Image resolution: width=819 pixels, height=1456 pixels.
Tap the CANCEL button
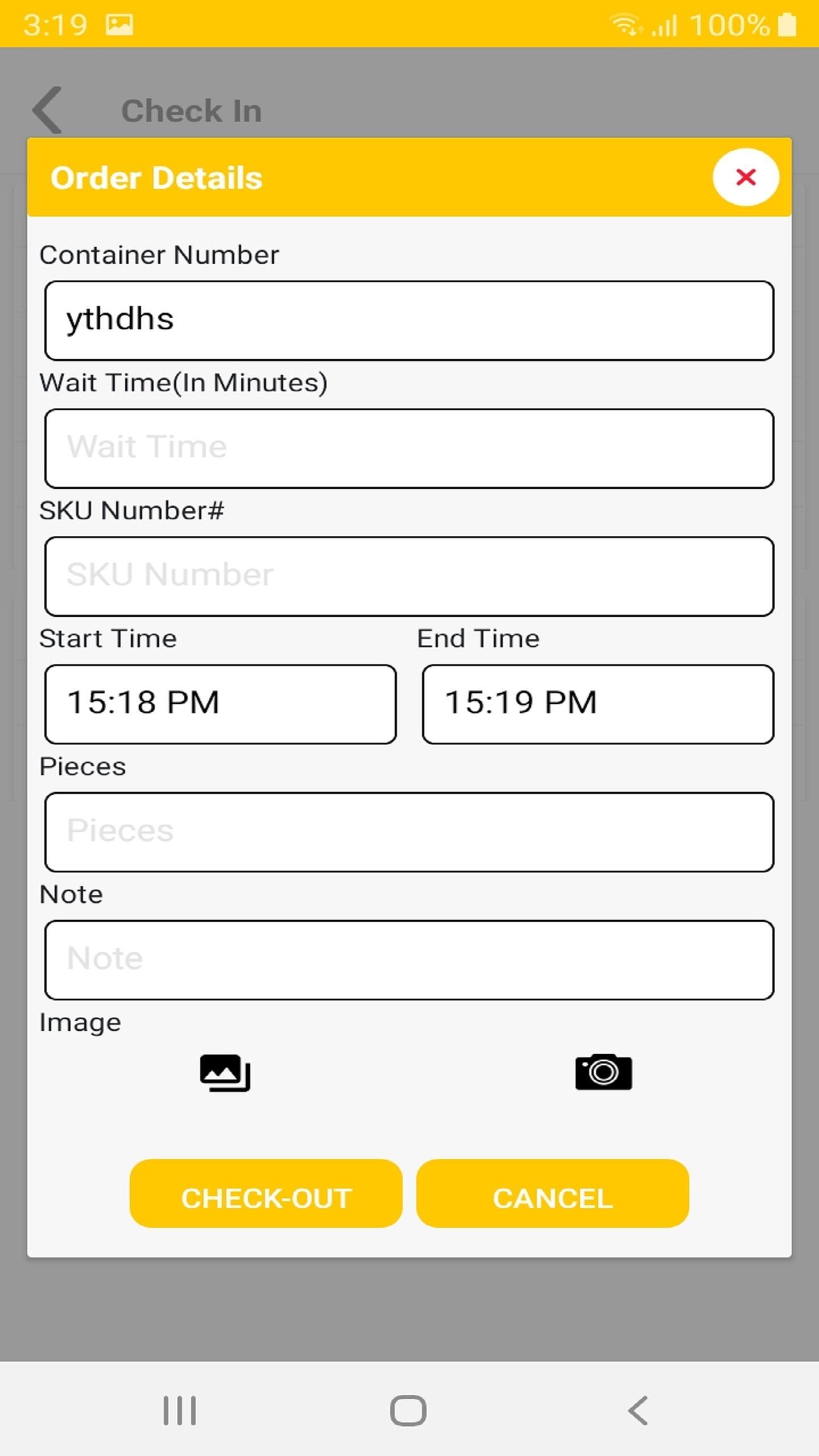[552, 1193]
